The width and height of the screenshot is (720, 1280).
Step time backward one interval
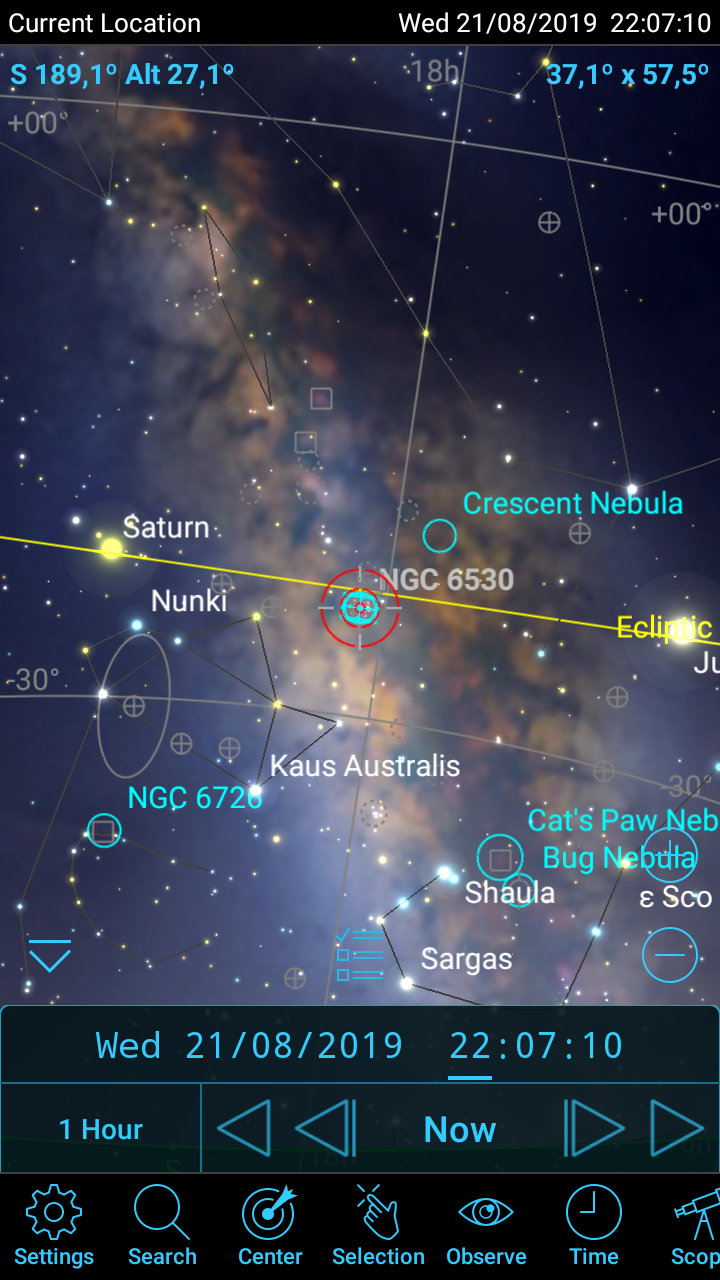click(x=326, y=1129)
